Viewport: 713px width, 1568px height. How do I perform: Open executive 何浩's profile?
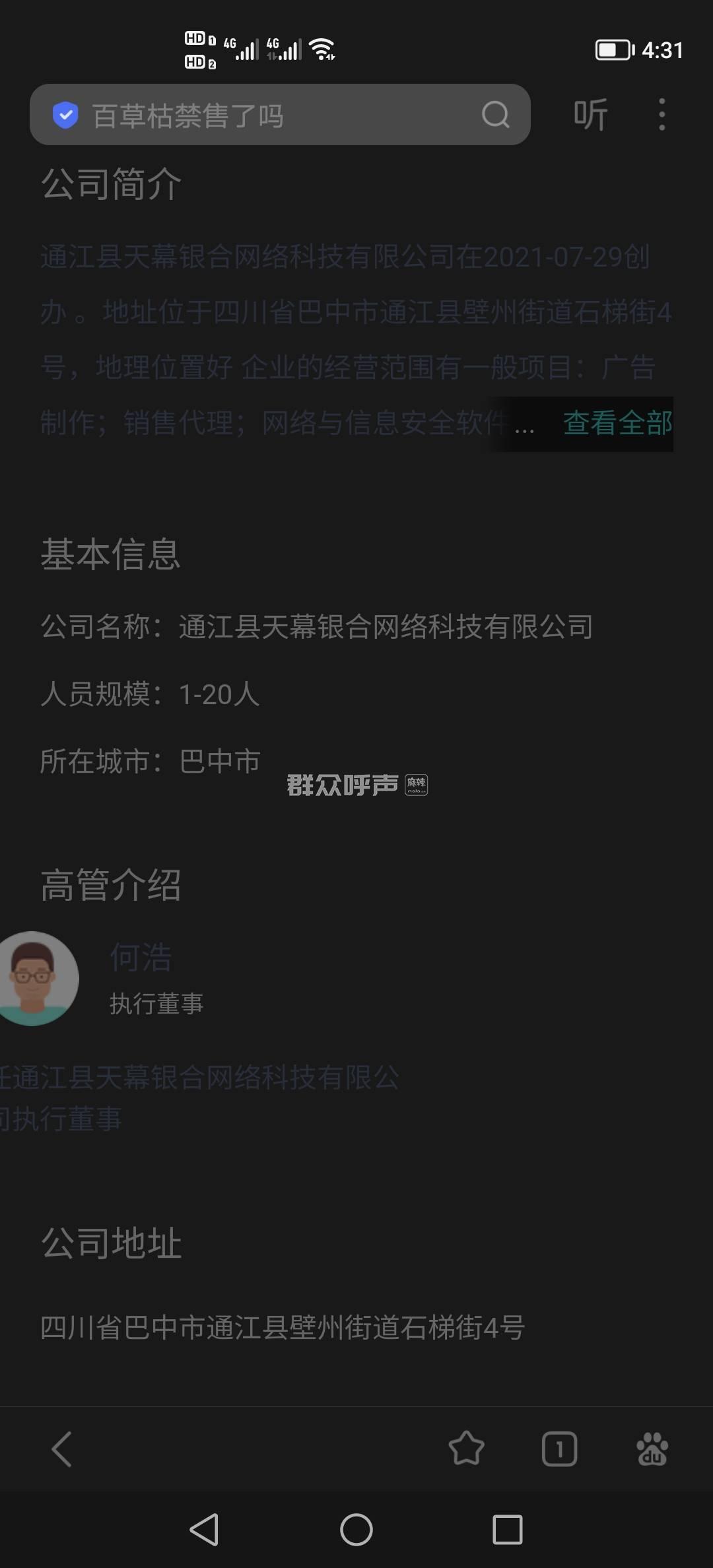[x=141, y=958]
